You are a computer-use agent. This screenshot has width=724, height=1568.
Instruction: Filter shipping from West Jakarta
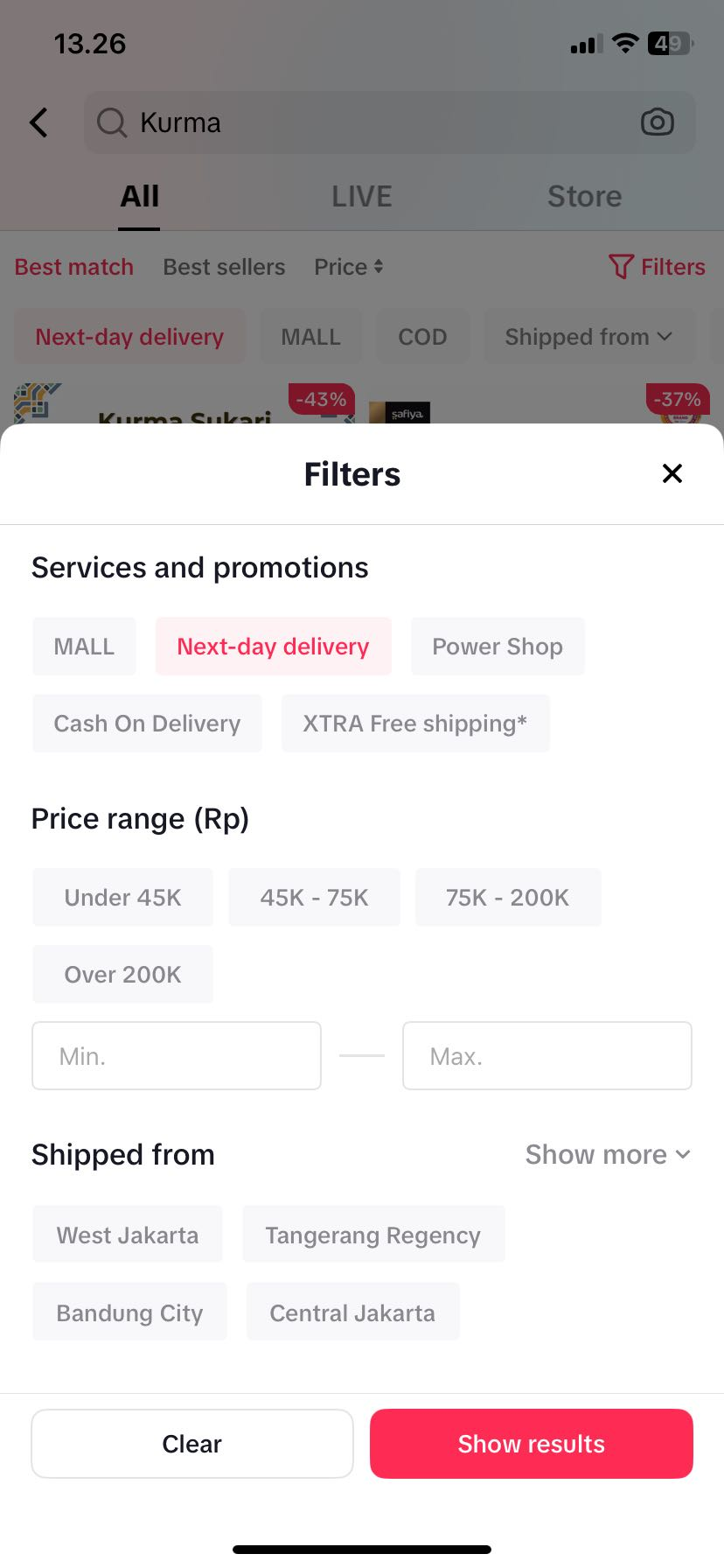click(x=128, y=1235)
